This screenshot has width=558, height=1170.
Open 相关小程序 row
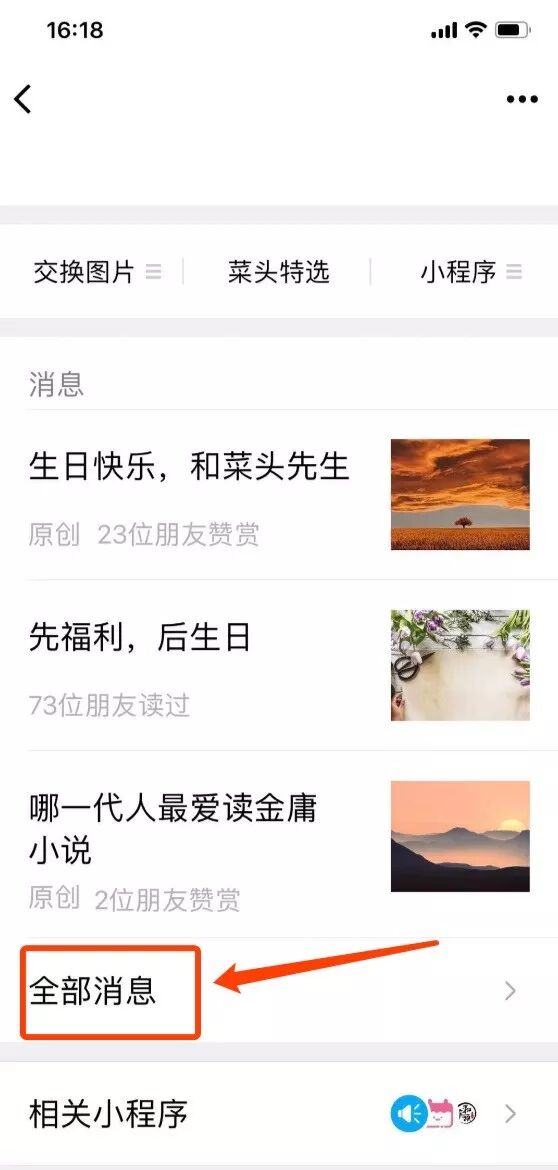279,1114
